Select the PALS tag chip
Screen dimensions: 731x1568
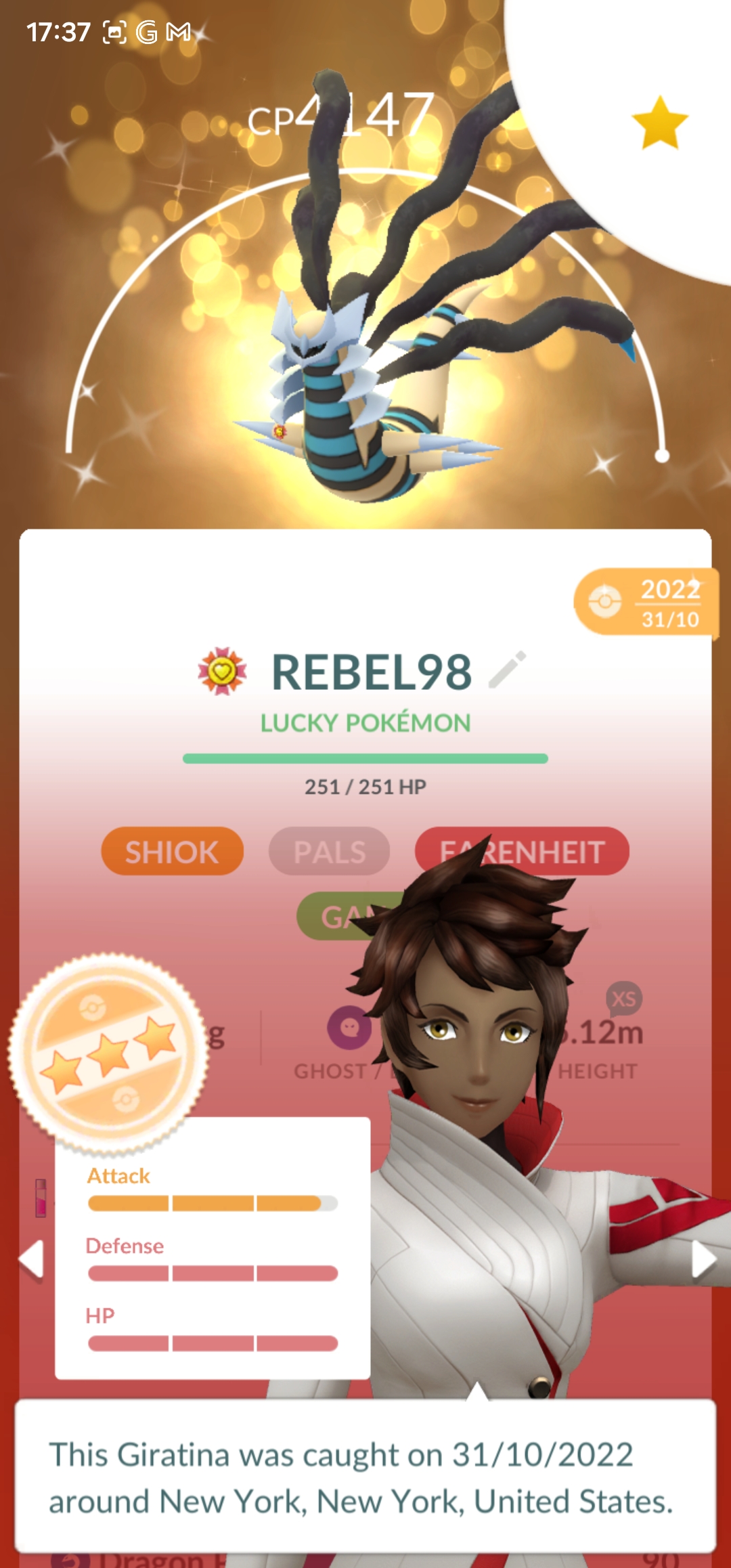(330, 852)
